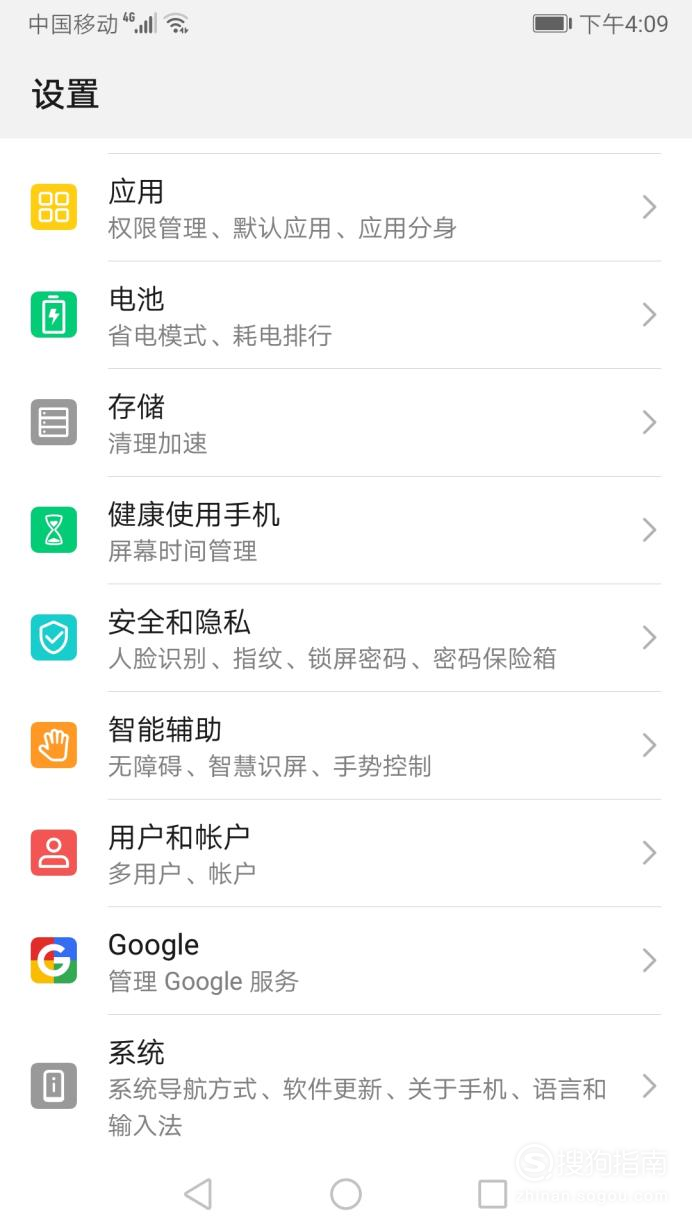Open Google services settings

tap(346, 961)
